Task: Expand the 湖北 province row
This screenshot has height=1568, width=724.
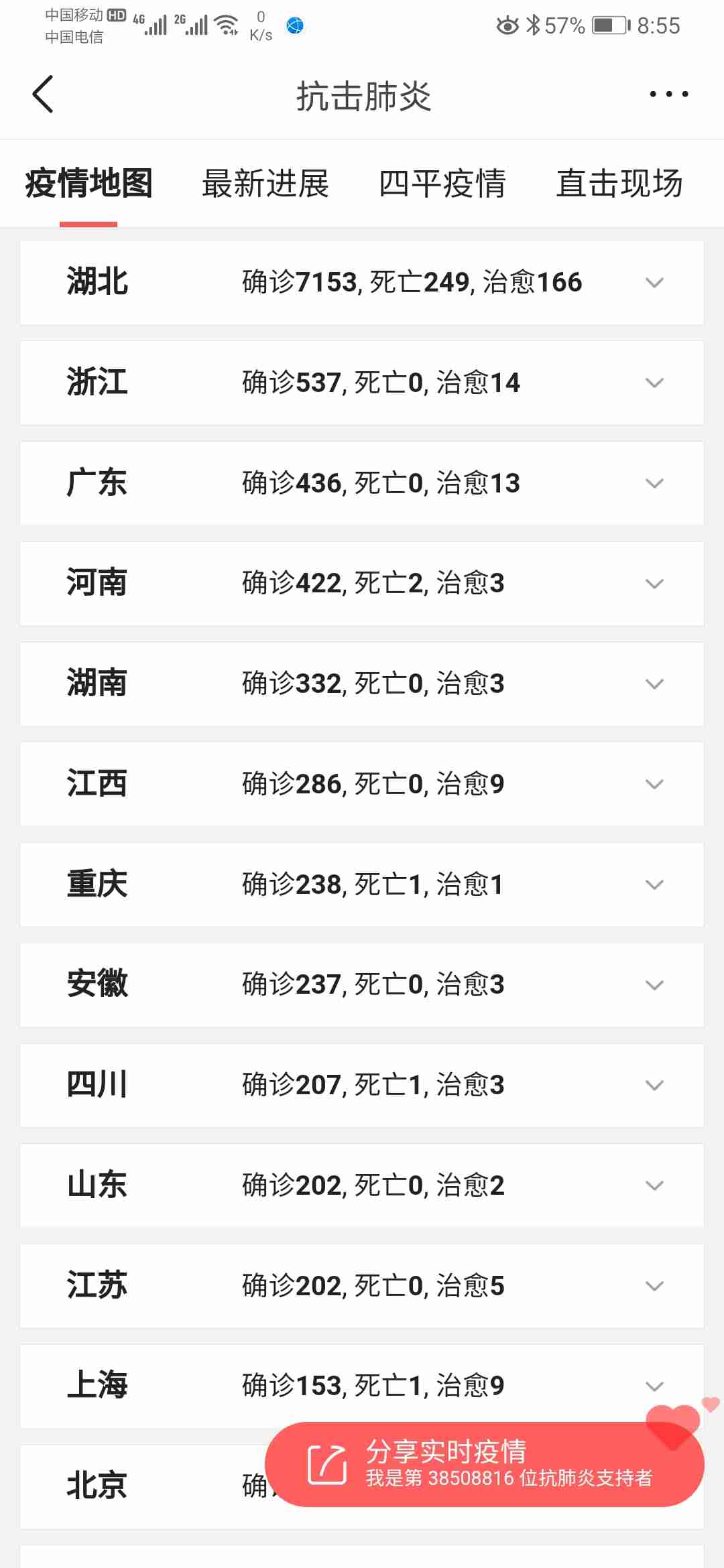Action: [x=654, y=283]
